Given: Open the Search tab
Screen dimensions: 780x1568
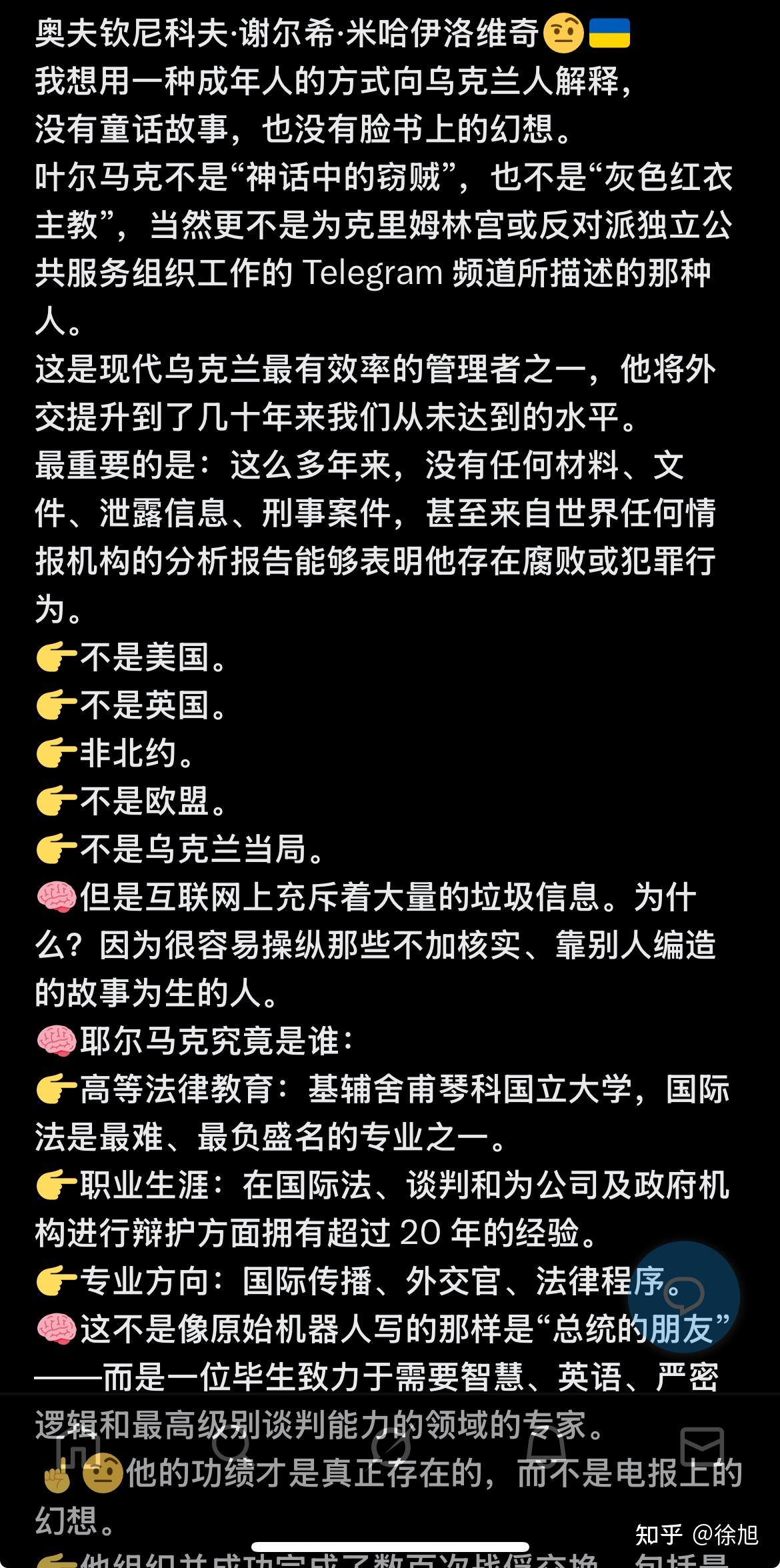Looking at the screenshot, I should 233,1448.
